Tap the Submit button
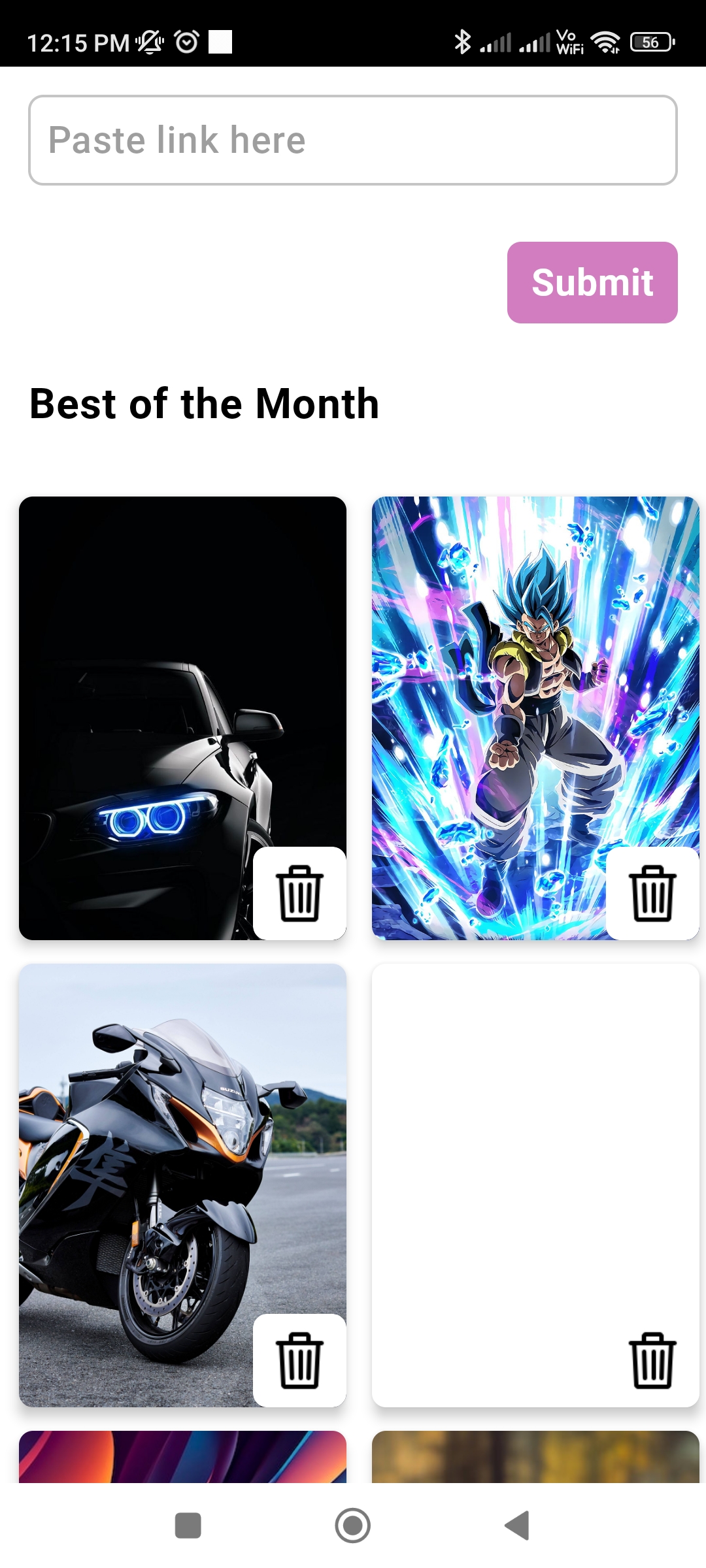 [592, 282]
